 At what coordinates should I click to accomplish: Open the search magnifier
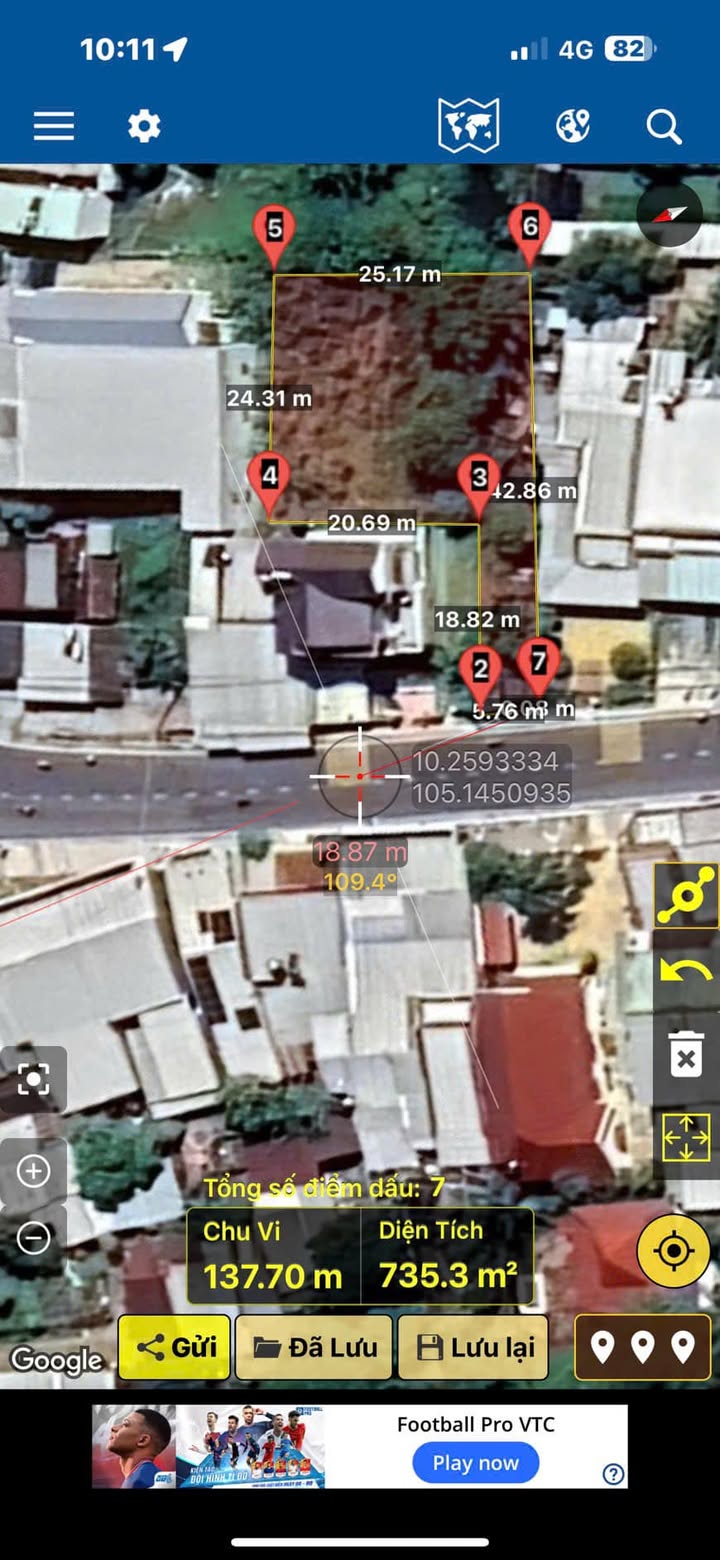pyautogui.click(x=664, y=127)
